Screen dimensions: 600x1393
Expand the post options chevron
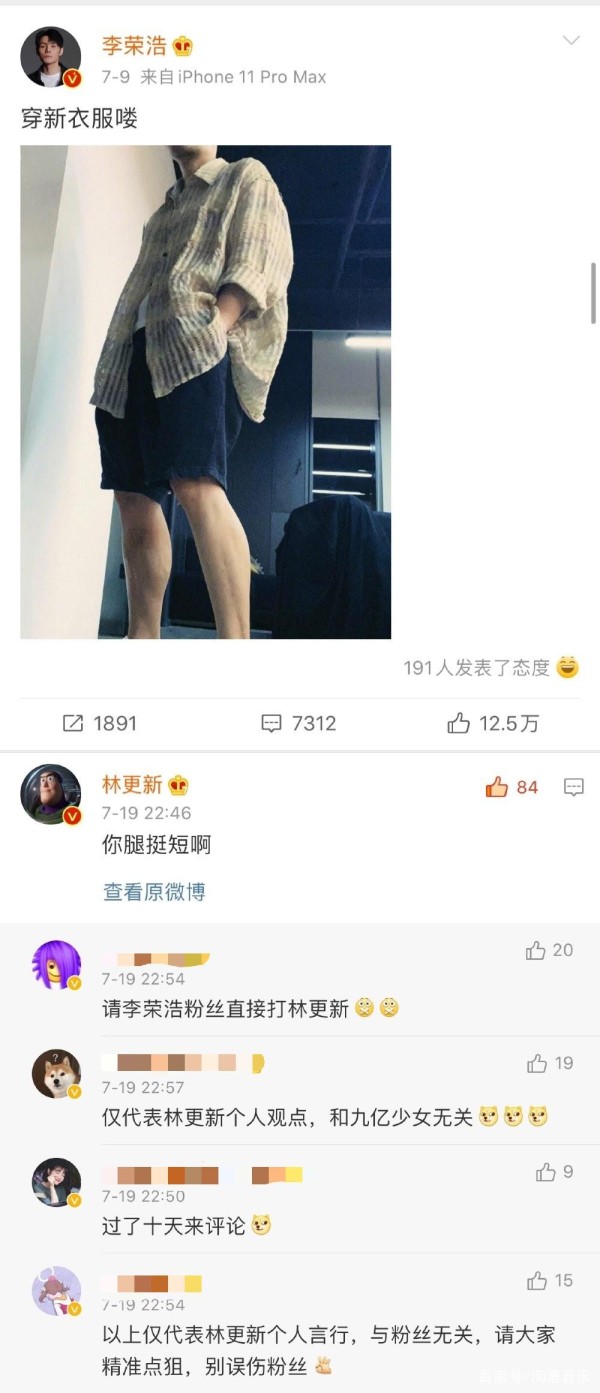(x=570, y=41)
